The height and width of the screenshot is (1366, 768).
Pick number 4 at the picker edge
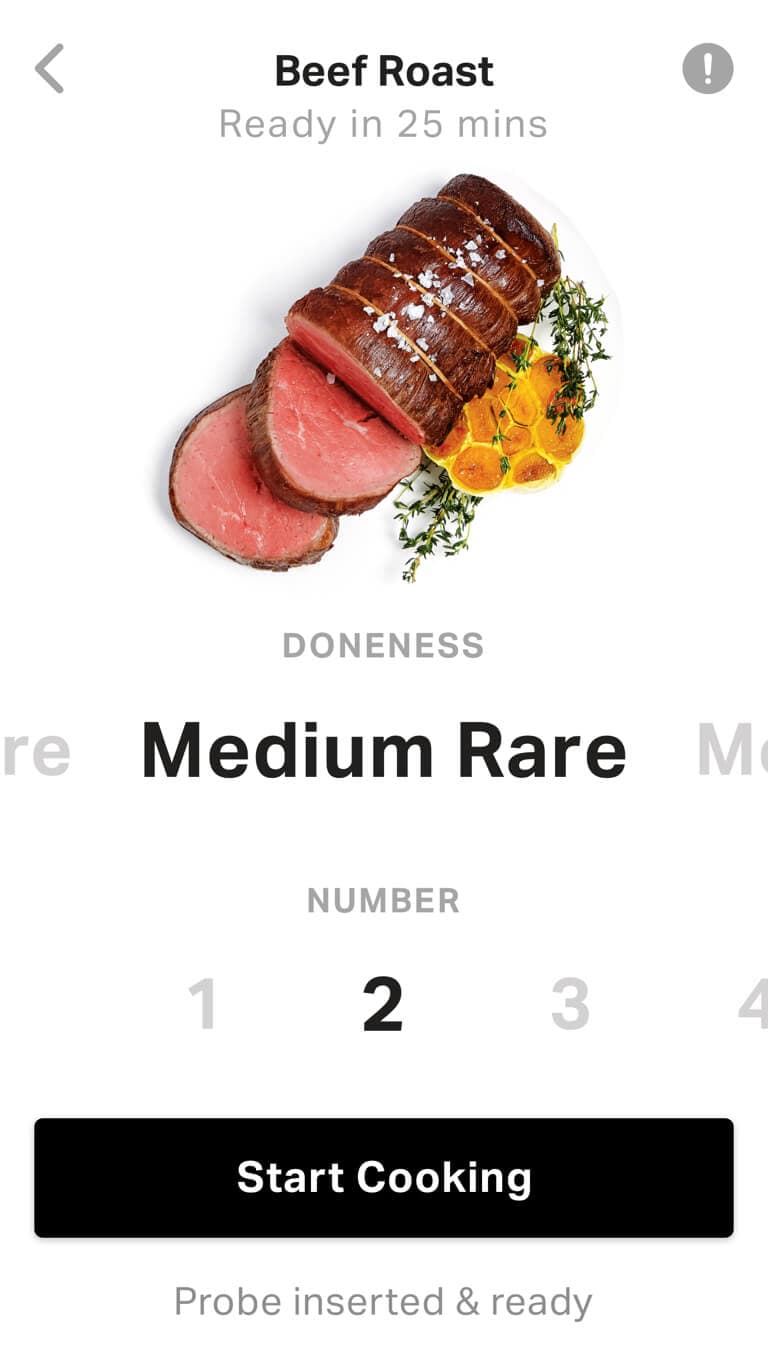click(x=753, y=1004)
